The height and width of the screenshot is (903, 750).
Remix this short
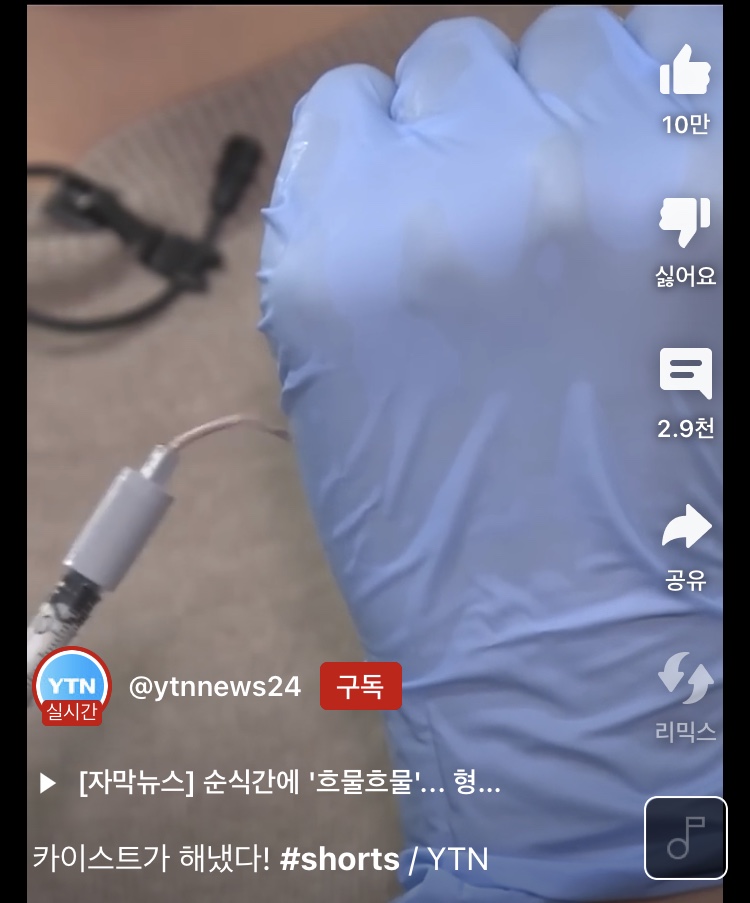point(686,679)
